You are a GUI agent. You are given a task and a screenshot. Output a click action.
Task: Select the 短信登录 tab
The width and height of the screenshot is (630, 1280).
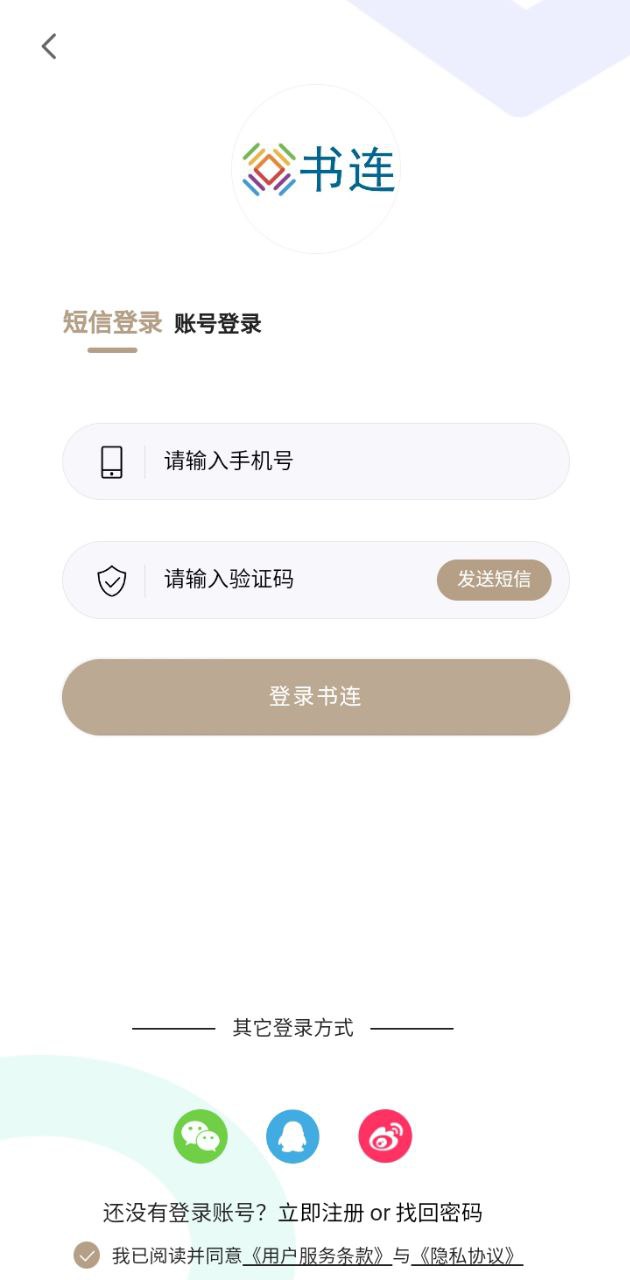pyautogui.click(x=112, y=323)
